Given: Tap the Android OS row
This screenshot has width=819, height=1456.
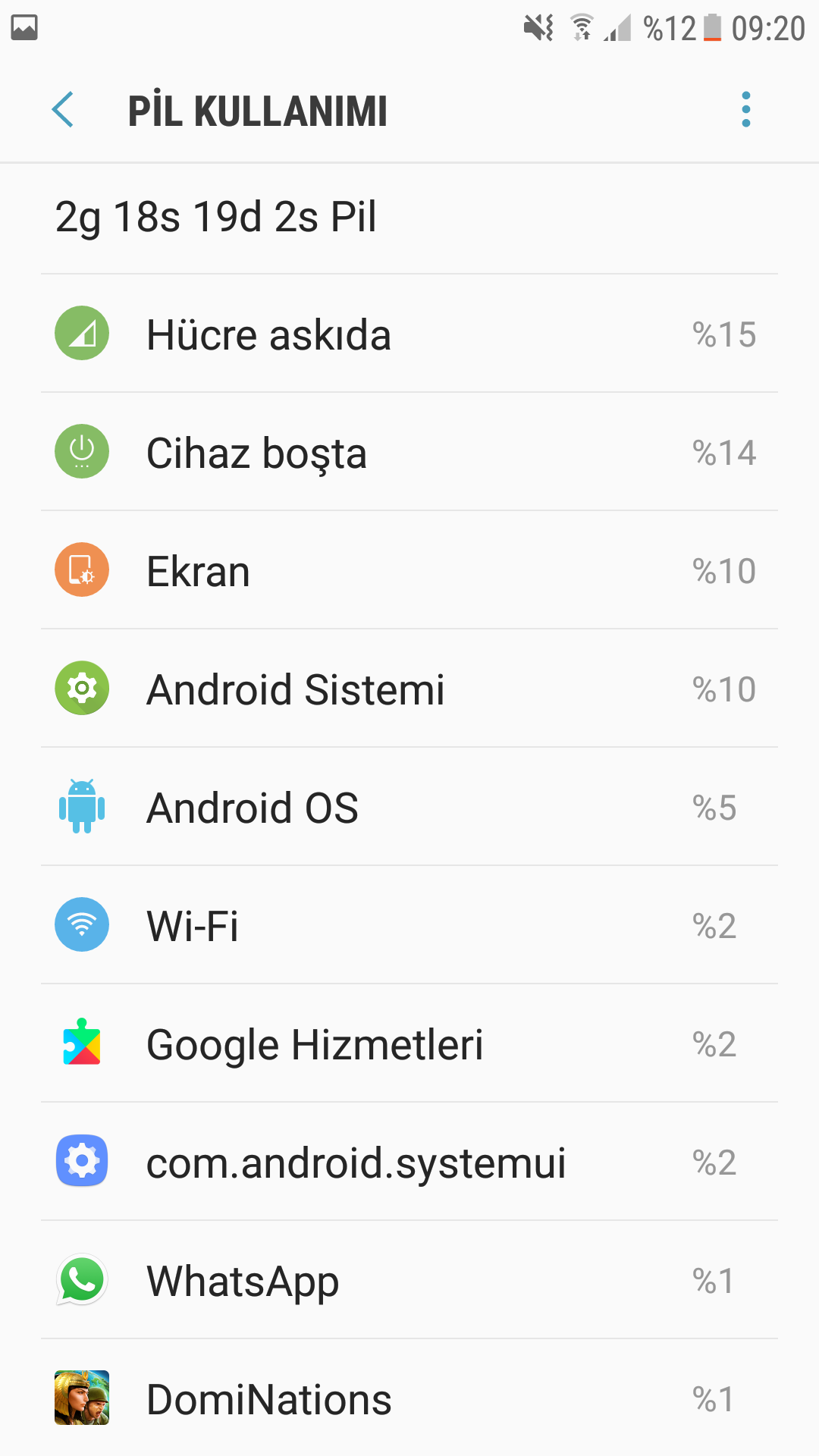Looking at the screenshot, I should click(409, 808).
